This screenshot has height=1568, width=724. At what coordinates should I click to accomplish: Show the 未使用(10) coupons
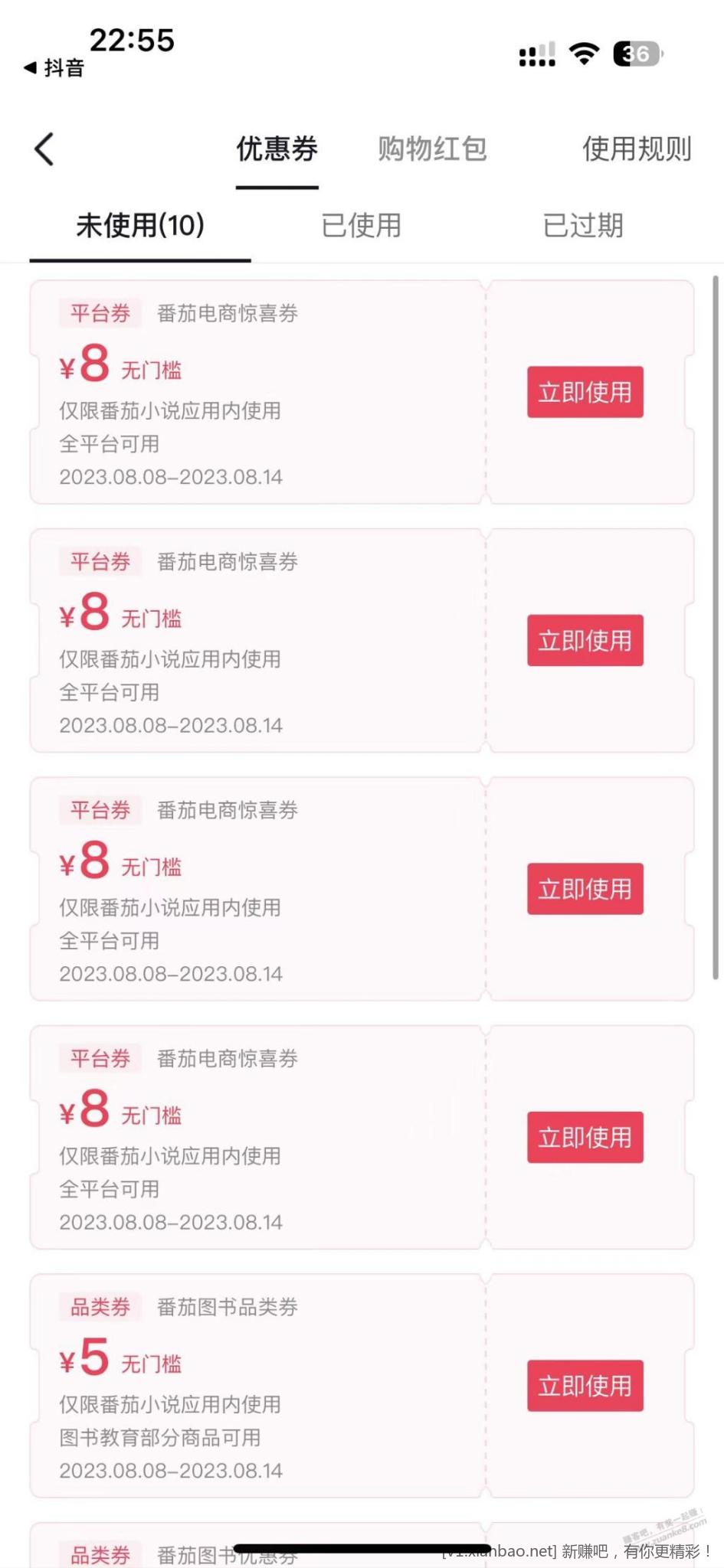click(140, 225)
